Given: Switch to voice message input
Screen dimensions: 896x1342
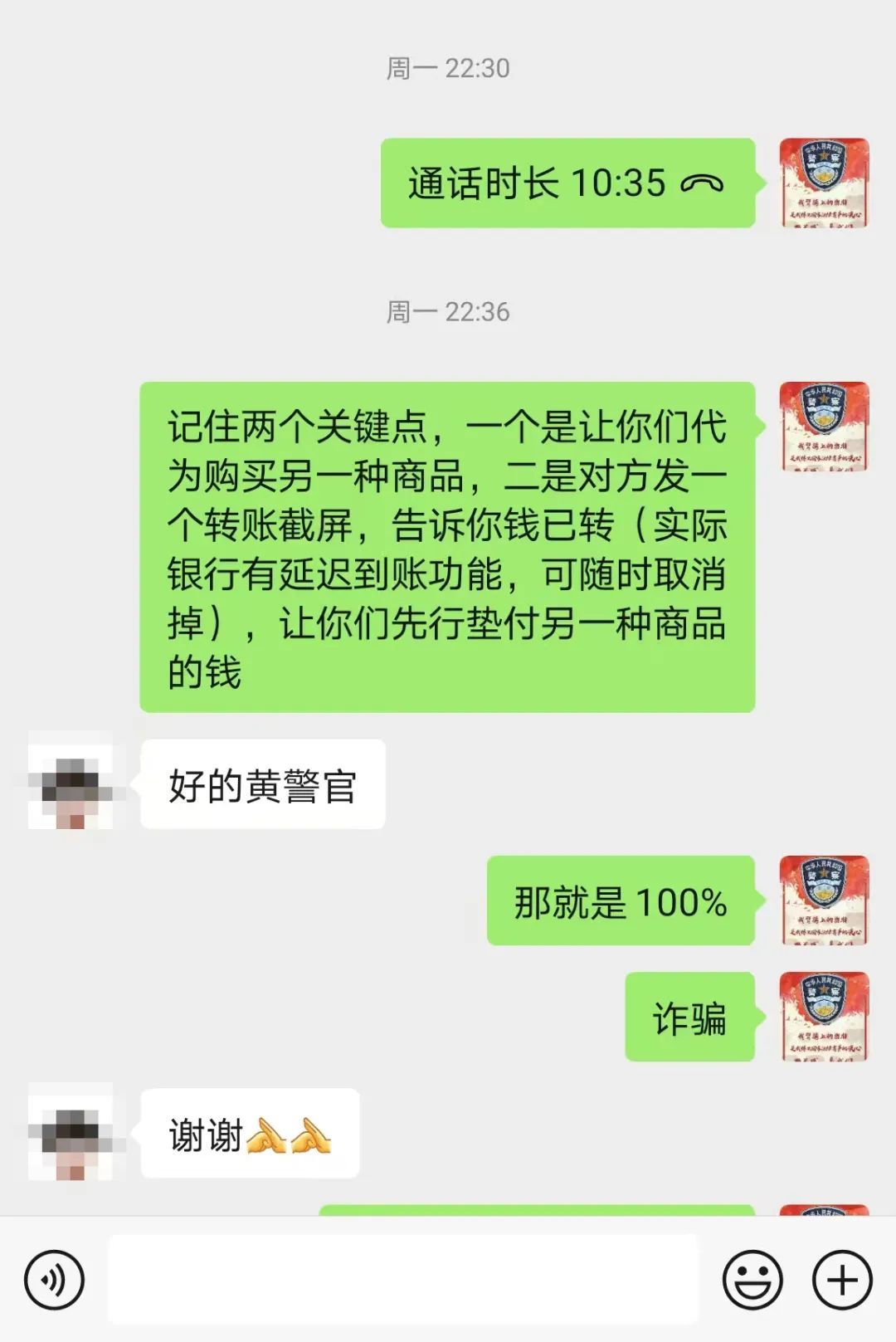Looking at the screenshot, I should [54, 1280].
